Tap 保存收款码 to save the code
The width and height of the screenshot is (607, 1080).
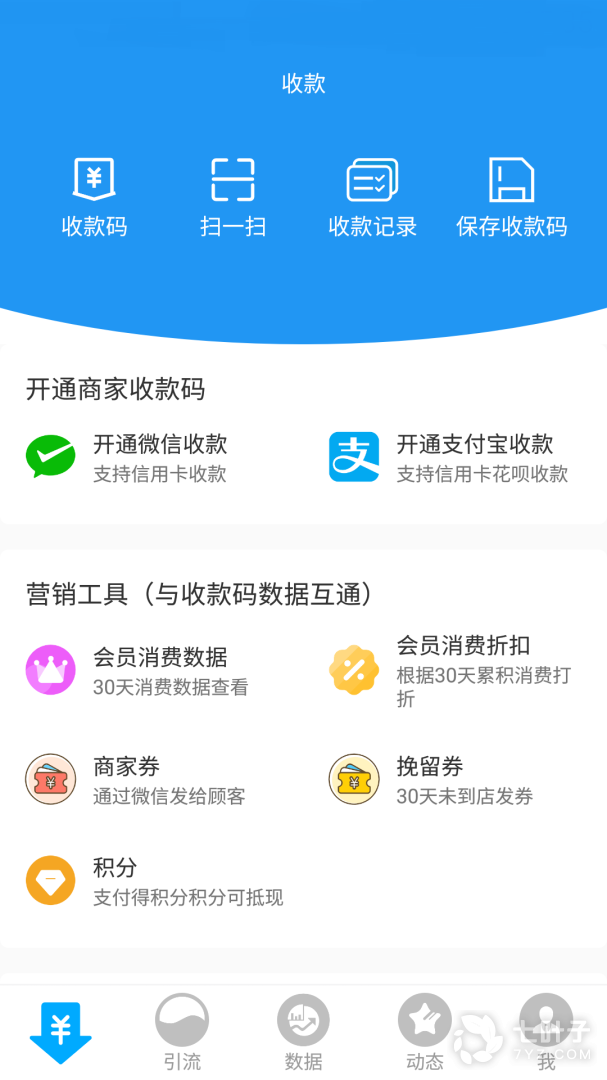[x=511, y=198]
